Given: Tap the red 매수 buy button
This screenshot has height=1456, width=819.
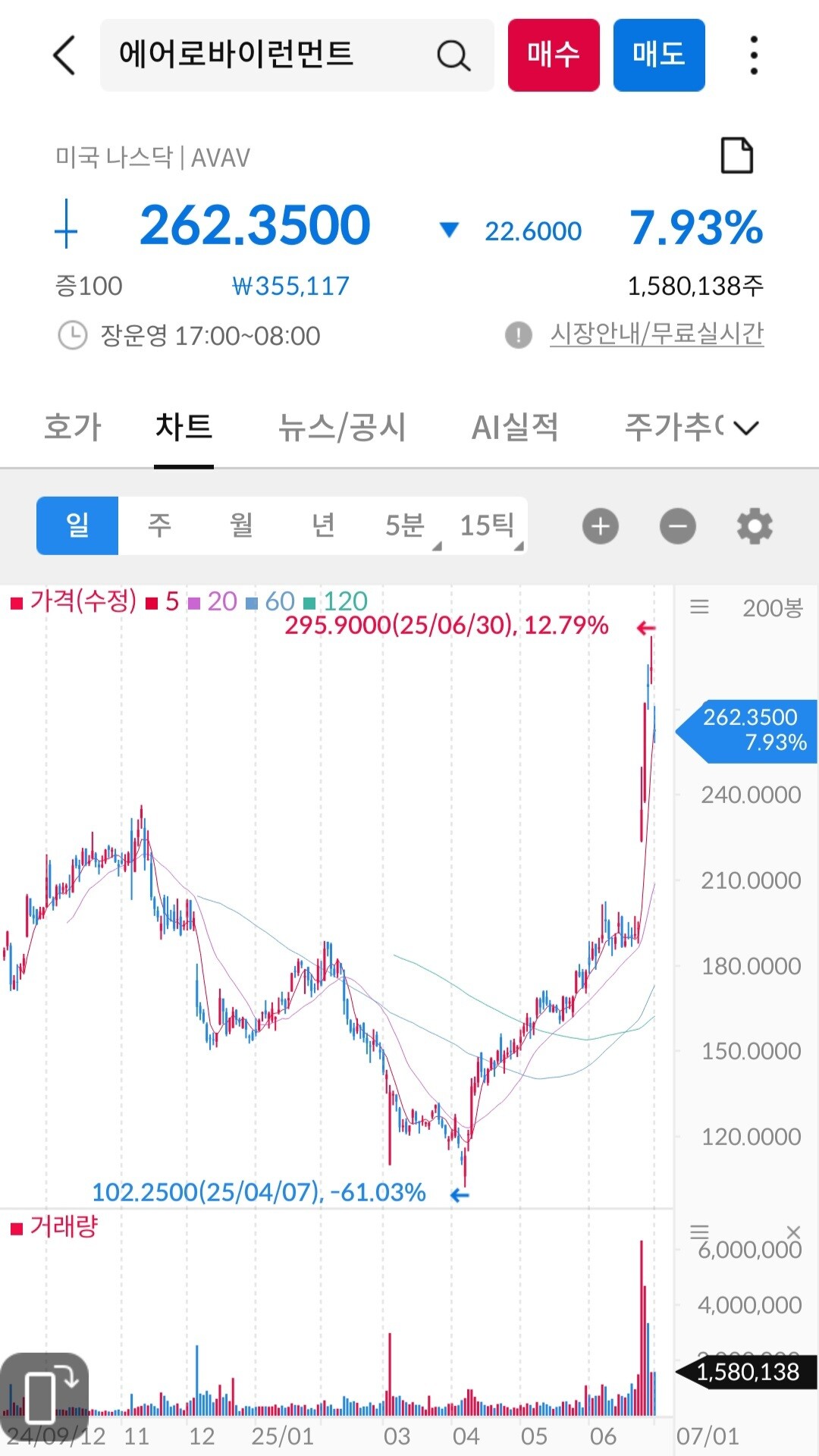Looking at the screenshot, I should [x=554, y=55].
